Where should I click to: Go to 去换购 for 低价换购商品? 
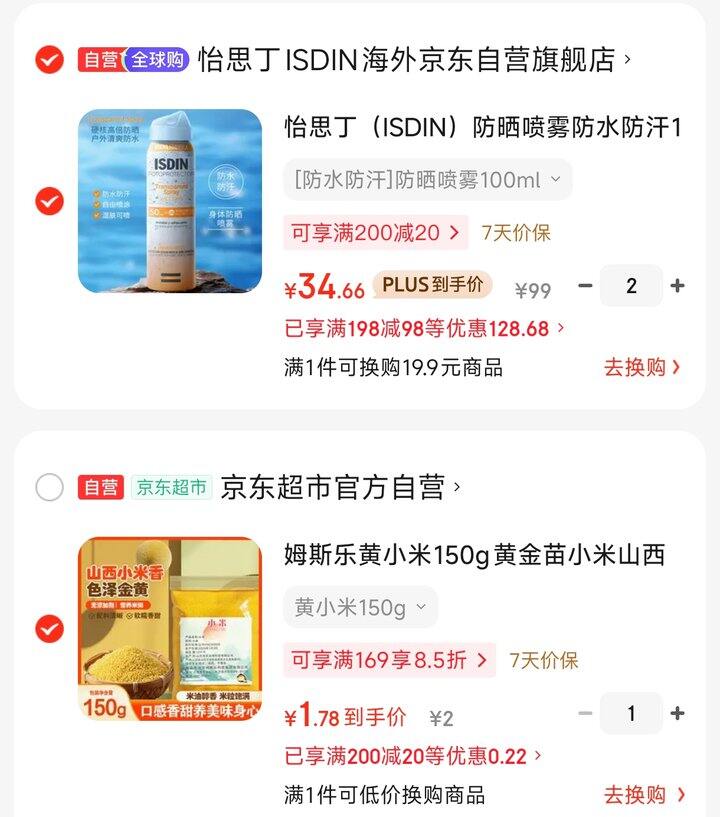644,795
